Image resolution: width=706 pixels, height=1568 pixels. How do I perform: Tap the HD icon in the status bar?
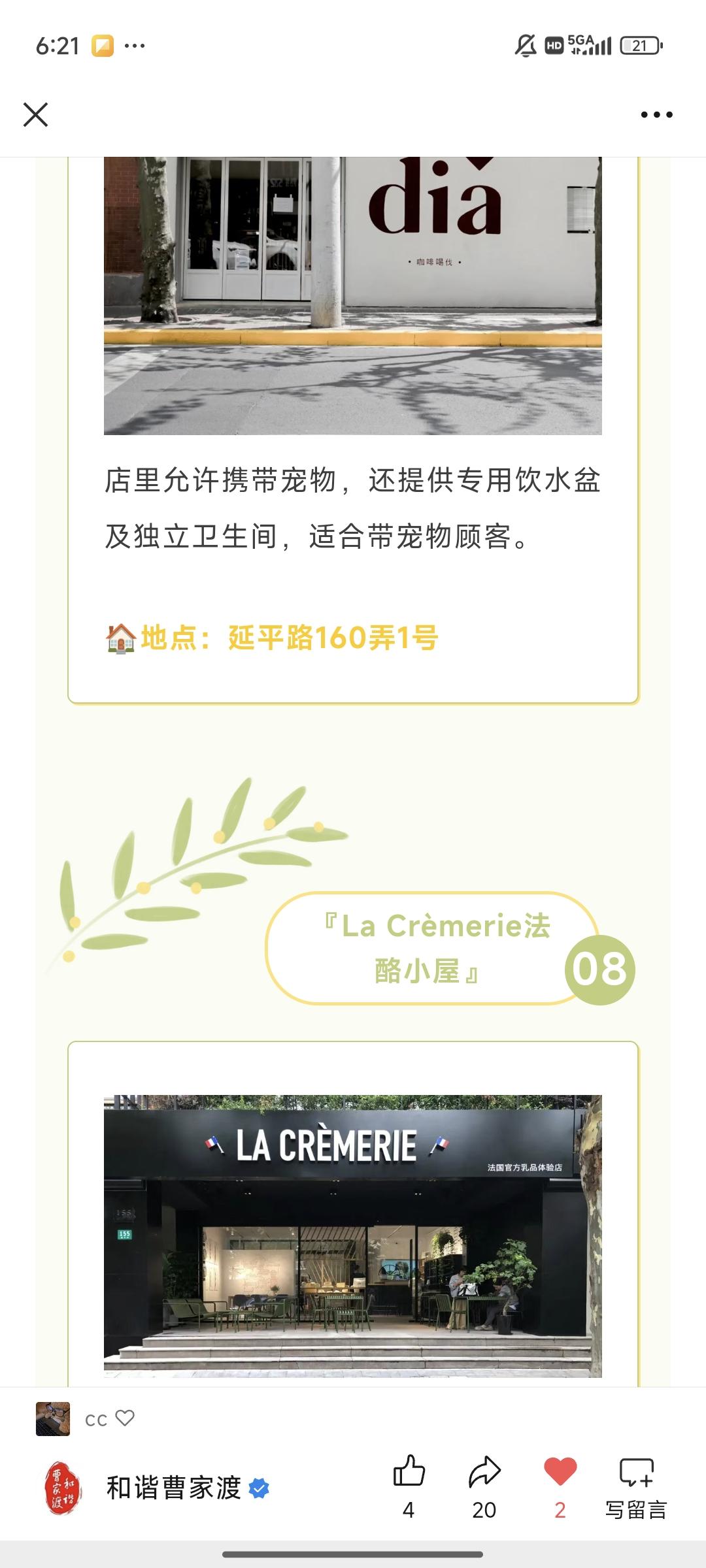click(553, 44)
